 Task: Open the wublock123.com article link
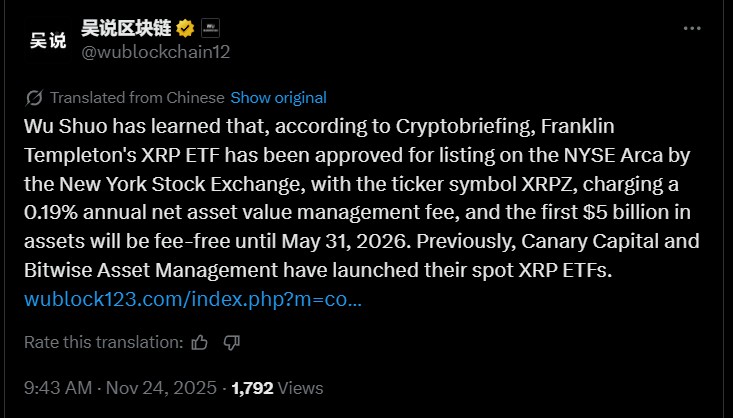tap(192, 299)
